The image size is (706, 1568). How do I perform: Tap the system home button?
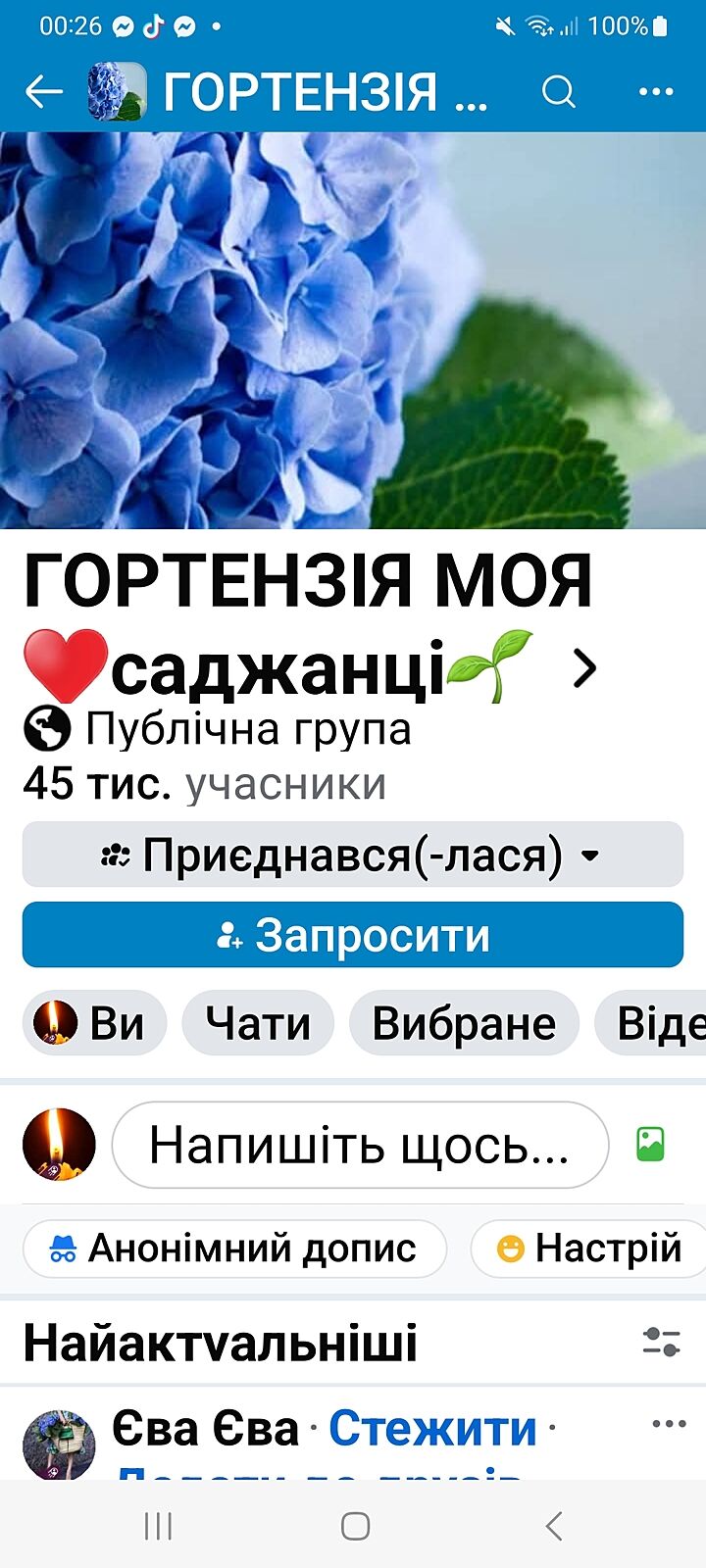pos(355,1526)
